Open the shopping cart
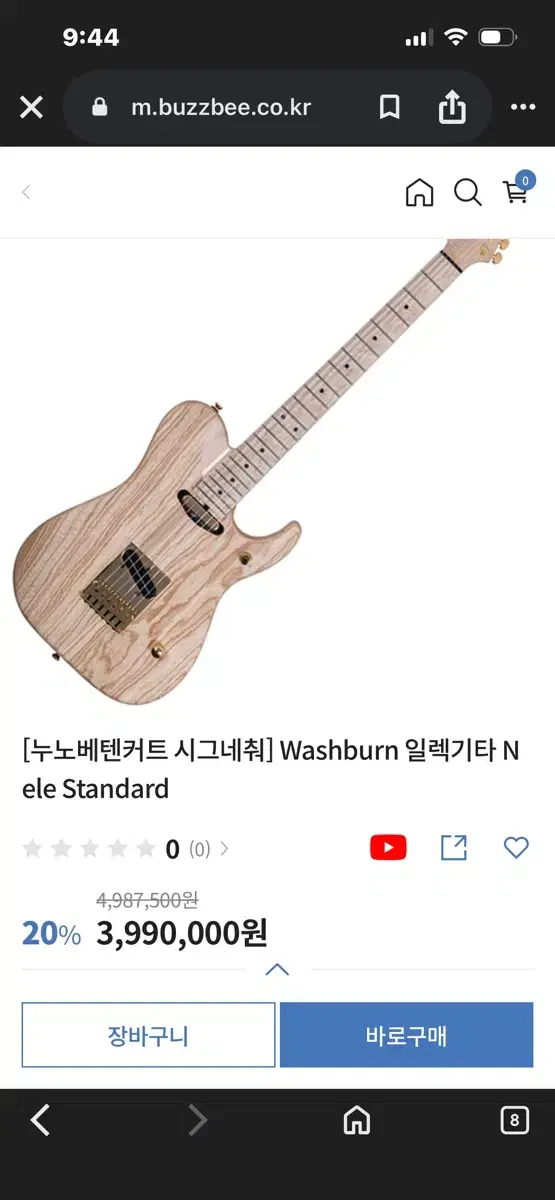 click(518, 188)
